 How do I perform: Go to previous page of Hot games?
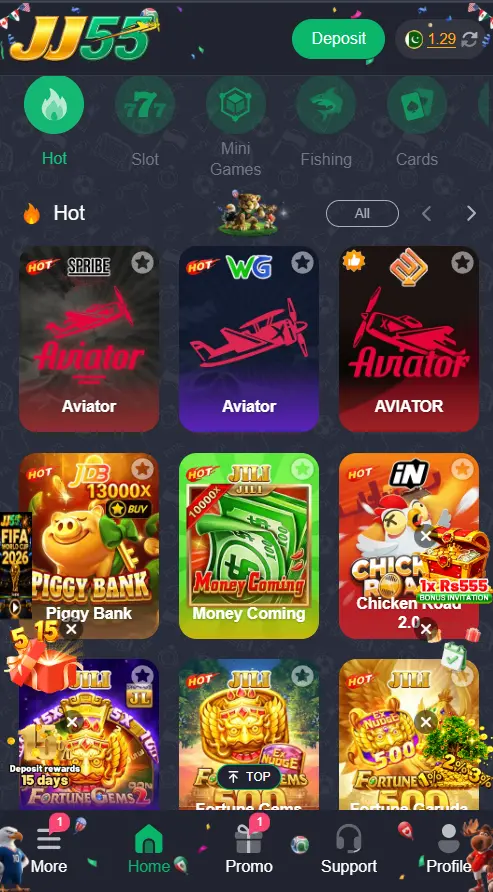click(x=426, y=214)
